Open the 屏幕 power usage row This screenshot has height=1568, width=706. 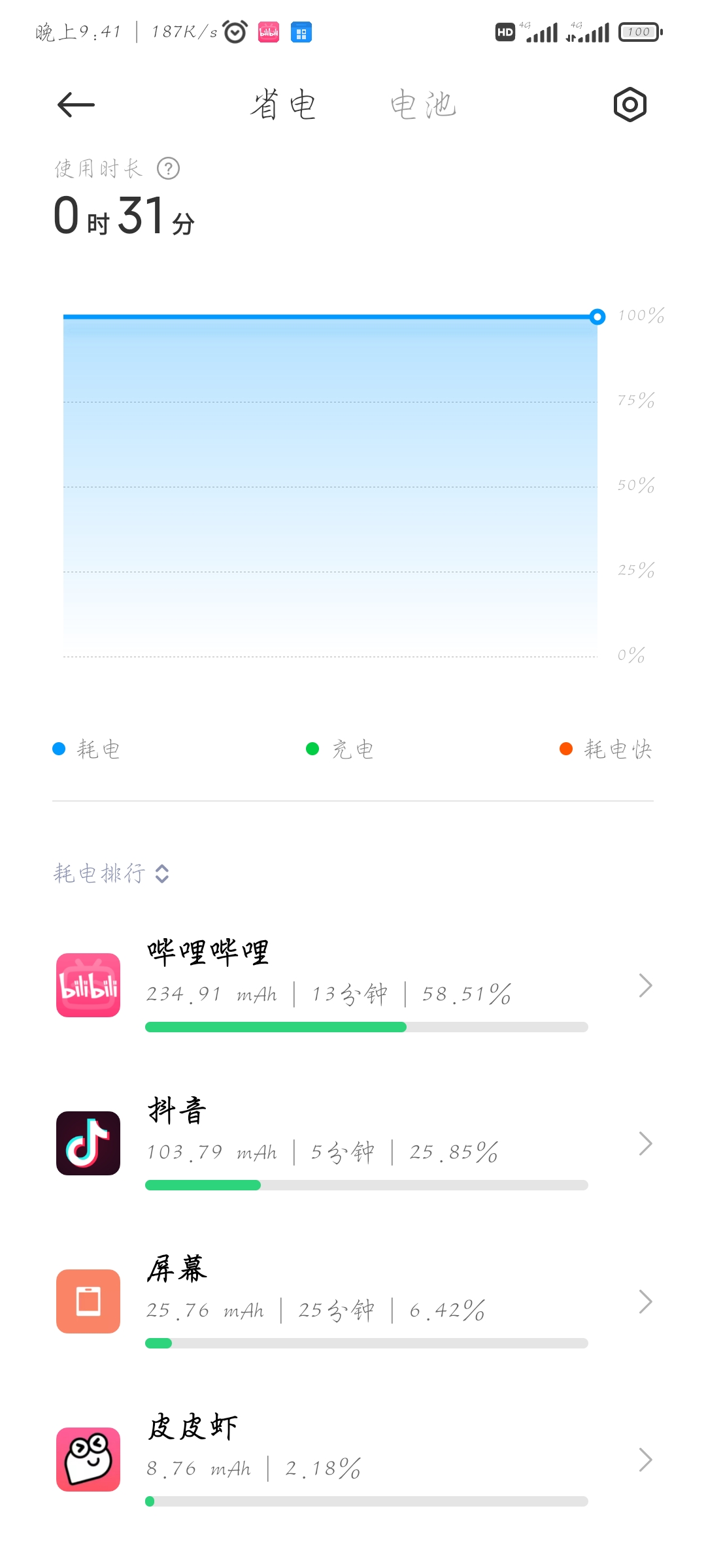(x=353, y=1301)
